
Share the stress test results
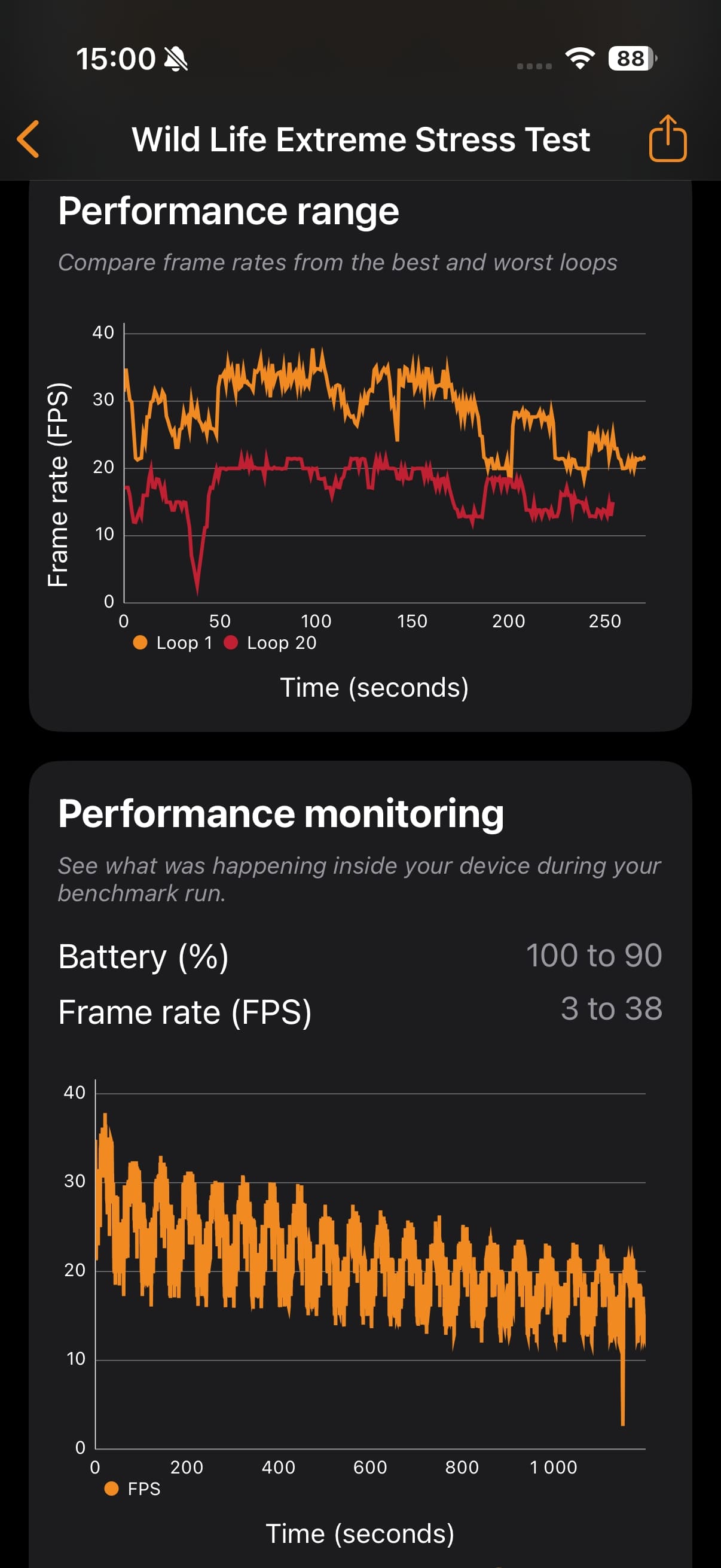[x=667, y=139]
